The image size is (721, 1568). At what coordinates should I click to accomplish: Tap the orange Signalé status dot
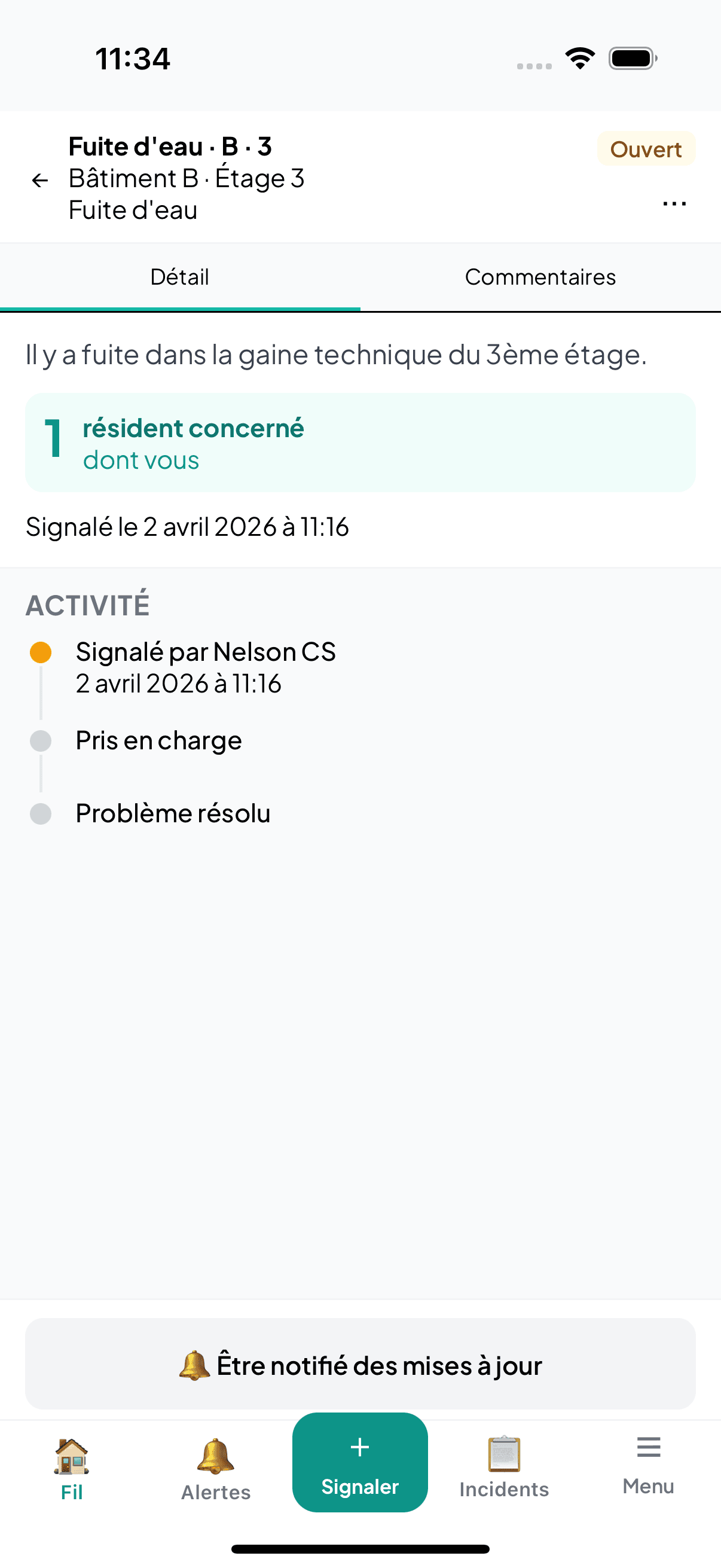click(x=39, y=651)
